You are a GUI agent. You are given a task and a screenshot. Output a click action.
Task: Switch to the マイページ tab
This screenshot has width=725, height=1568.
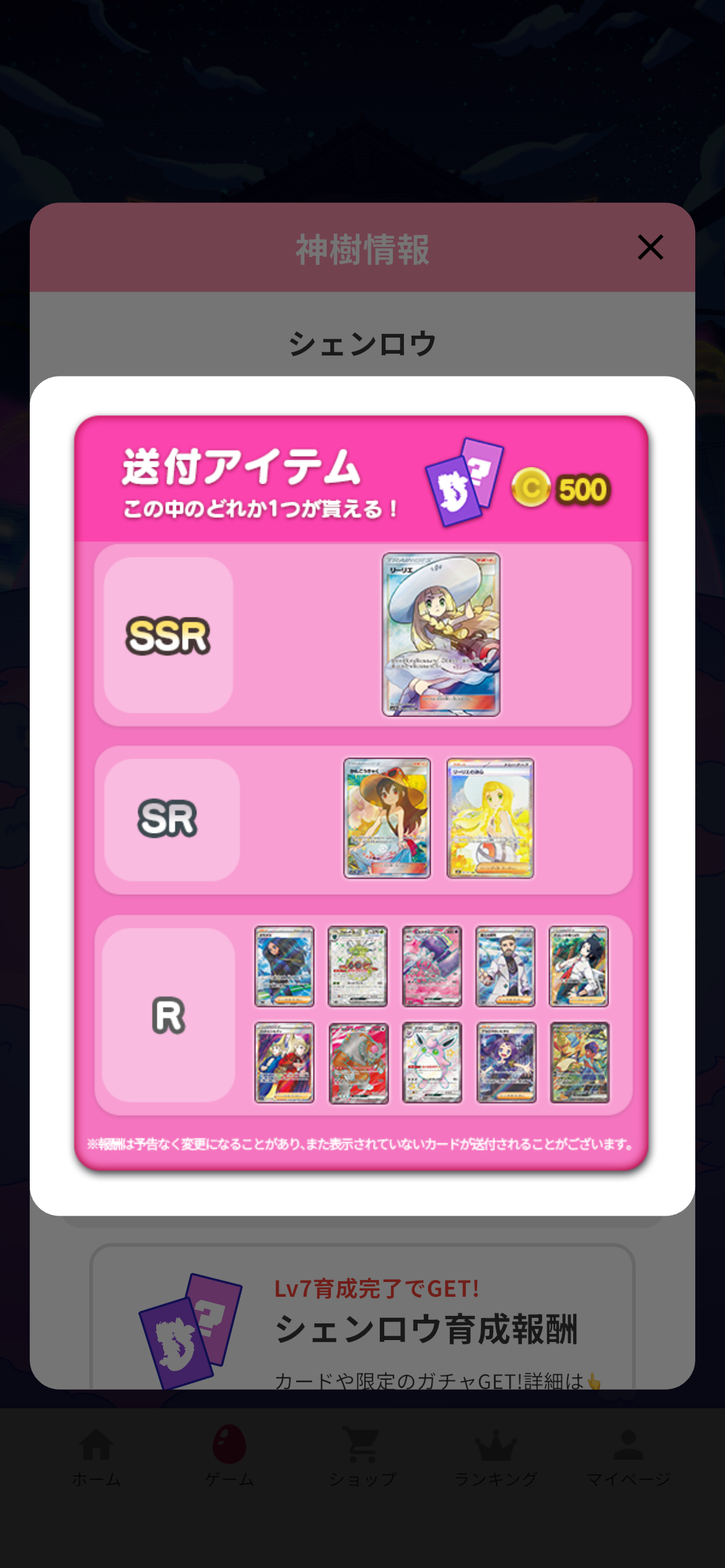coord(628,1455)
